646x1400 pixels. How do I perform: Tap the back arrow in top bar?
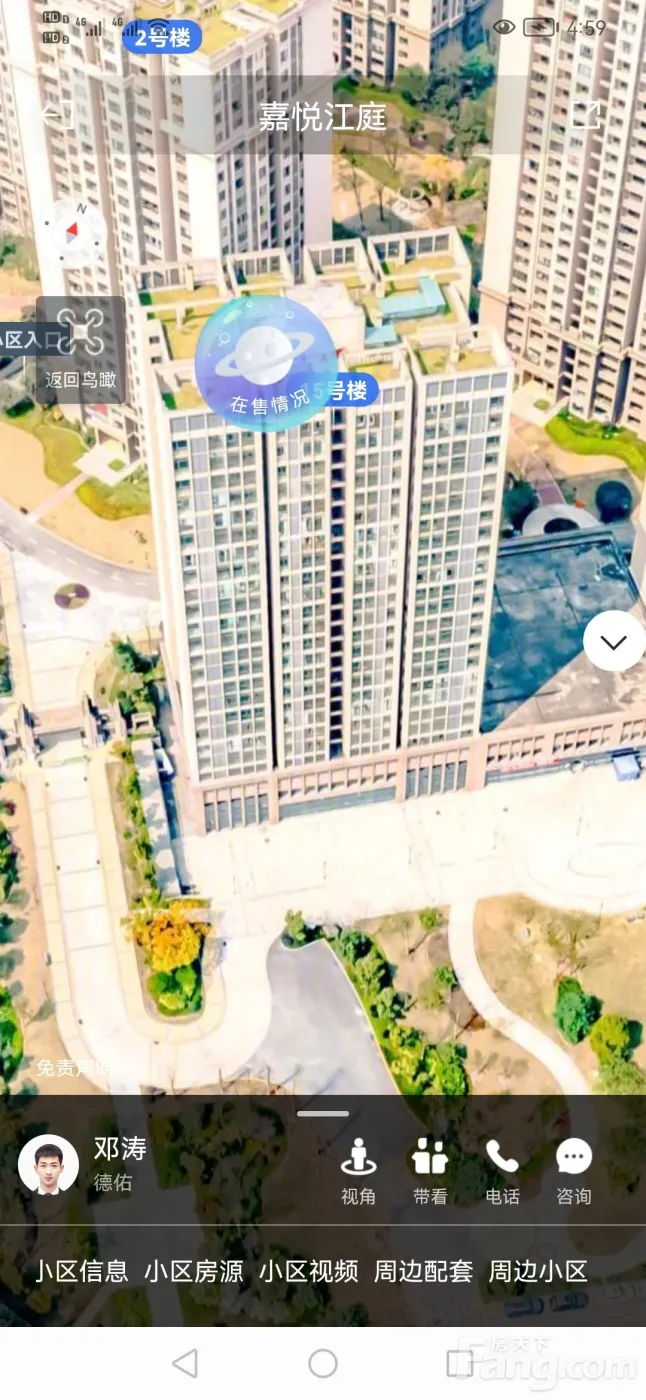coord(57,116)
